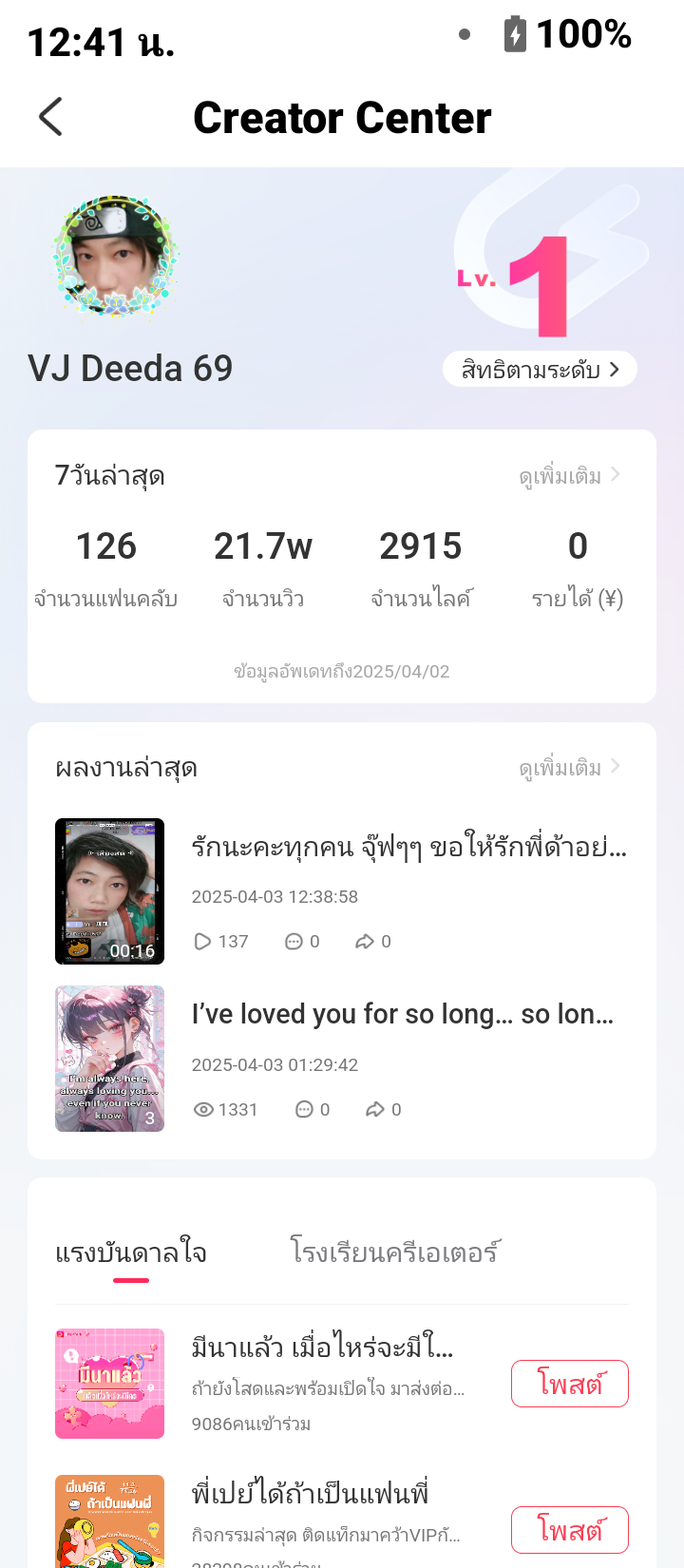This screenshot has height=1568, width=684.
Task: Open the post รักนะคะทุกคน จุ๊ฟๆๆ
Action: (x=342, y=891)
